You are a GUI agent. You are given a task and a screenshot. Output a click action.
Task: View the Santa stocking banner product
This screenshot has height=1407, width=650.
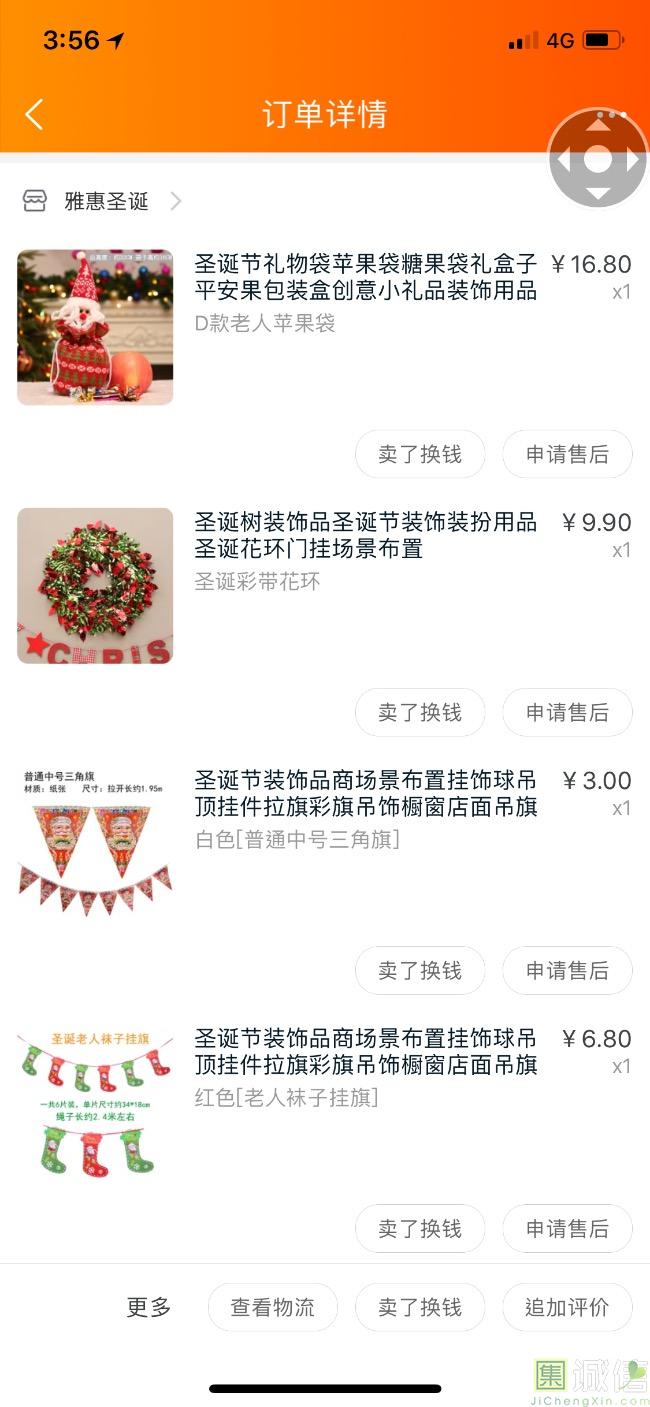point(95,1101)
